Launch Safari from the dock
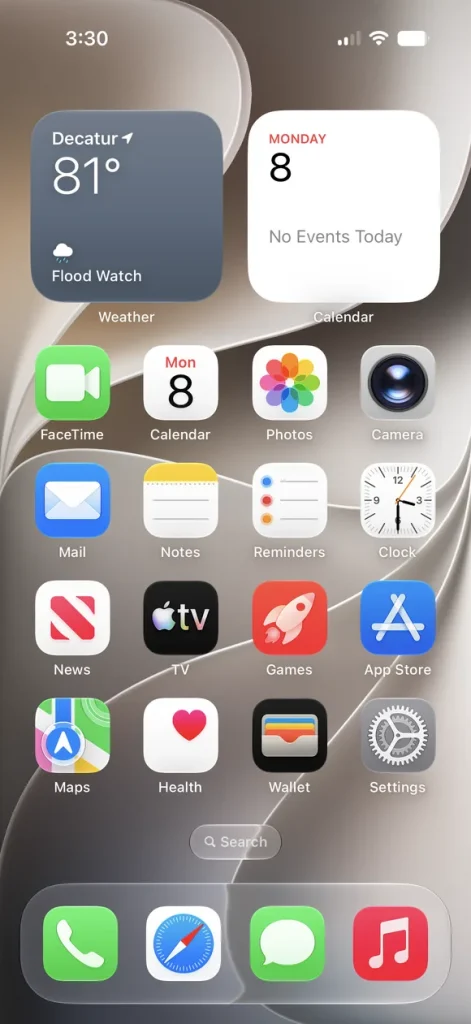 (184, 944)
